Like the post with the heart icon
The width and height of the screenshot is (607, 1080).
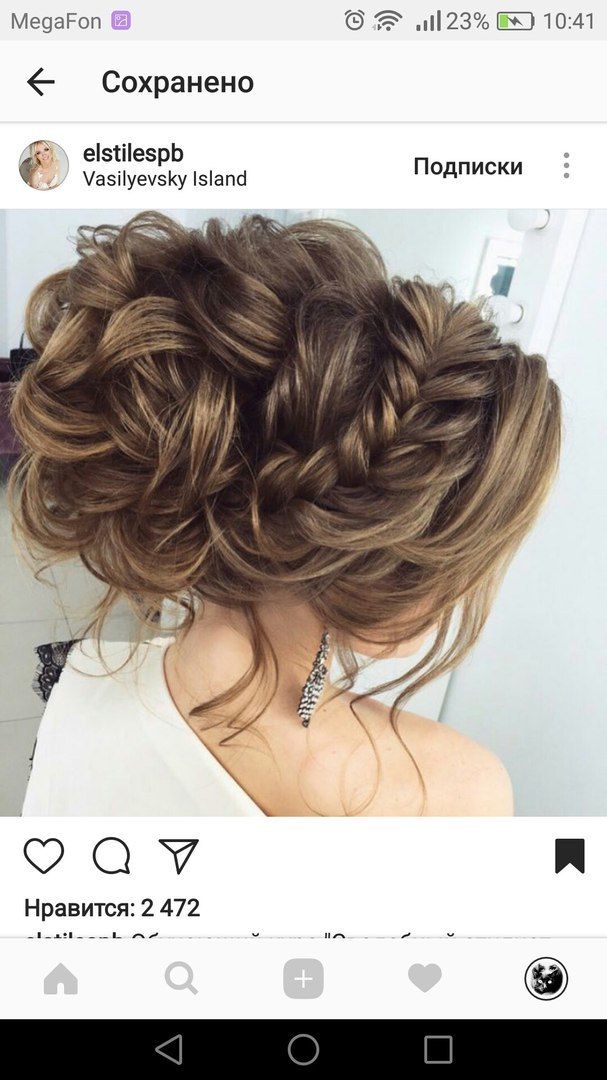(44, 856)
